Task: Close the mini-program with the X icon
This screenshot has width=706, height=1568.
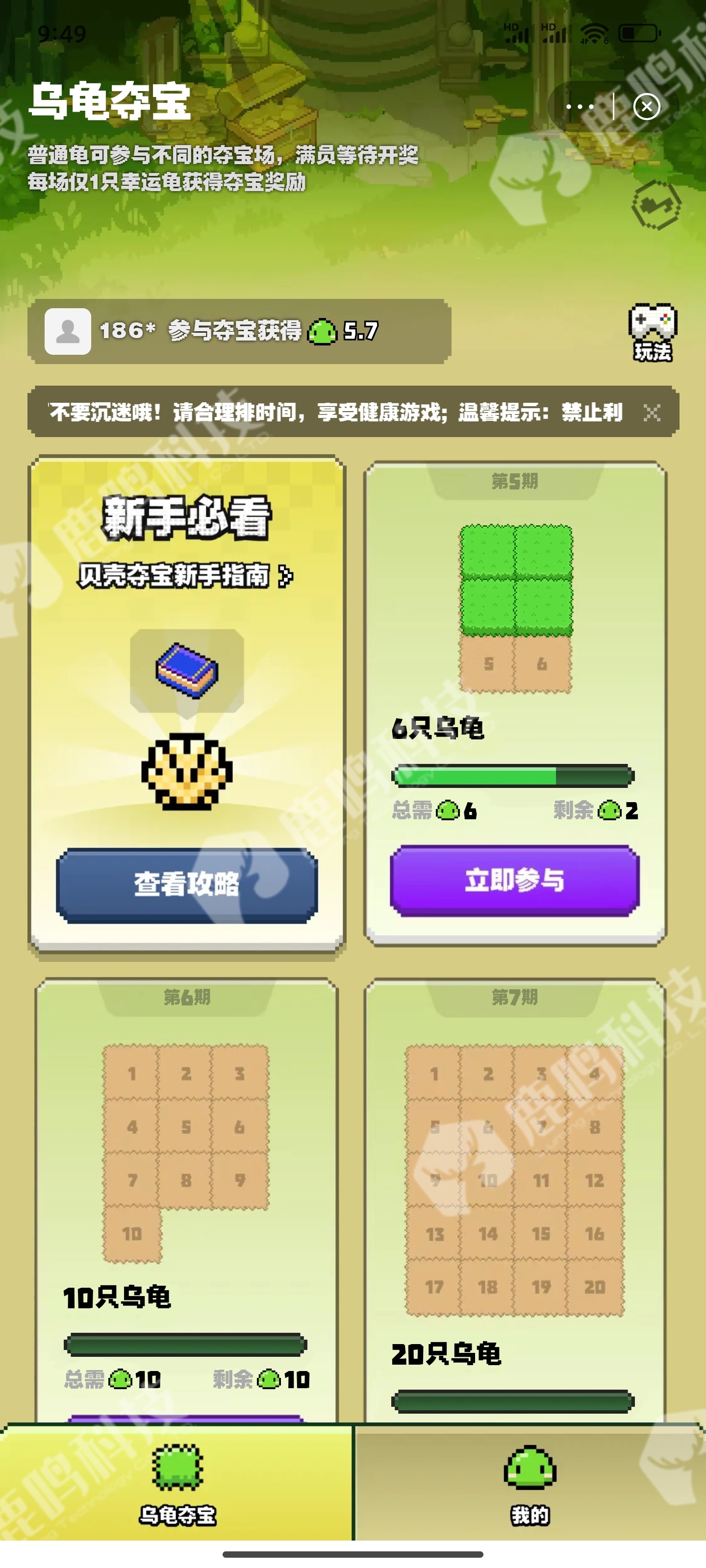Action: 646,107
